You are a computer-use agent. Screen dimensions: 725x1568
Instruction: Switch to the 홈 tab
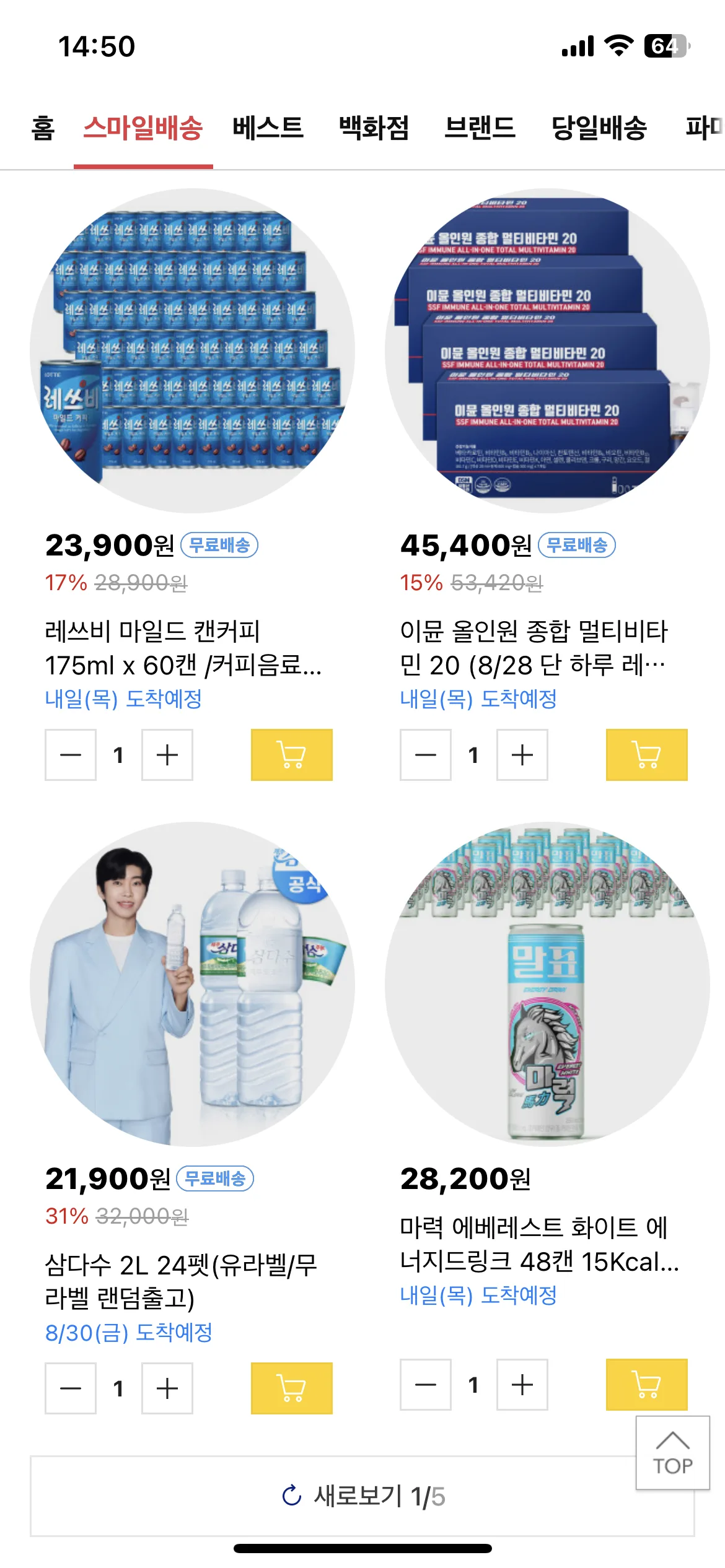[43, 128]
